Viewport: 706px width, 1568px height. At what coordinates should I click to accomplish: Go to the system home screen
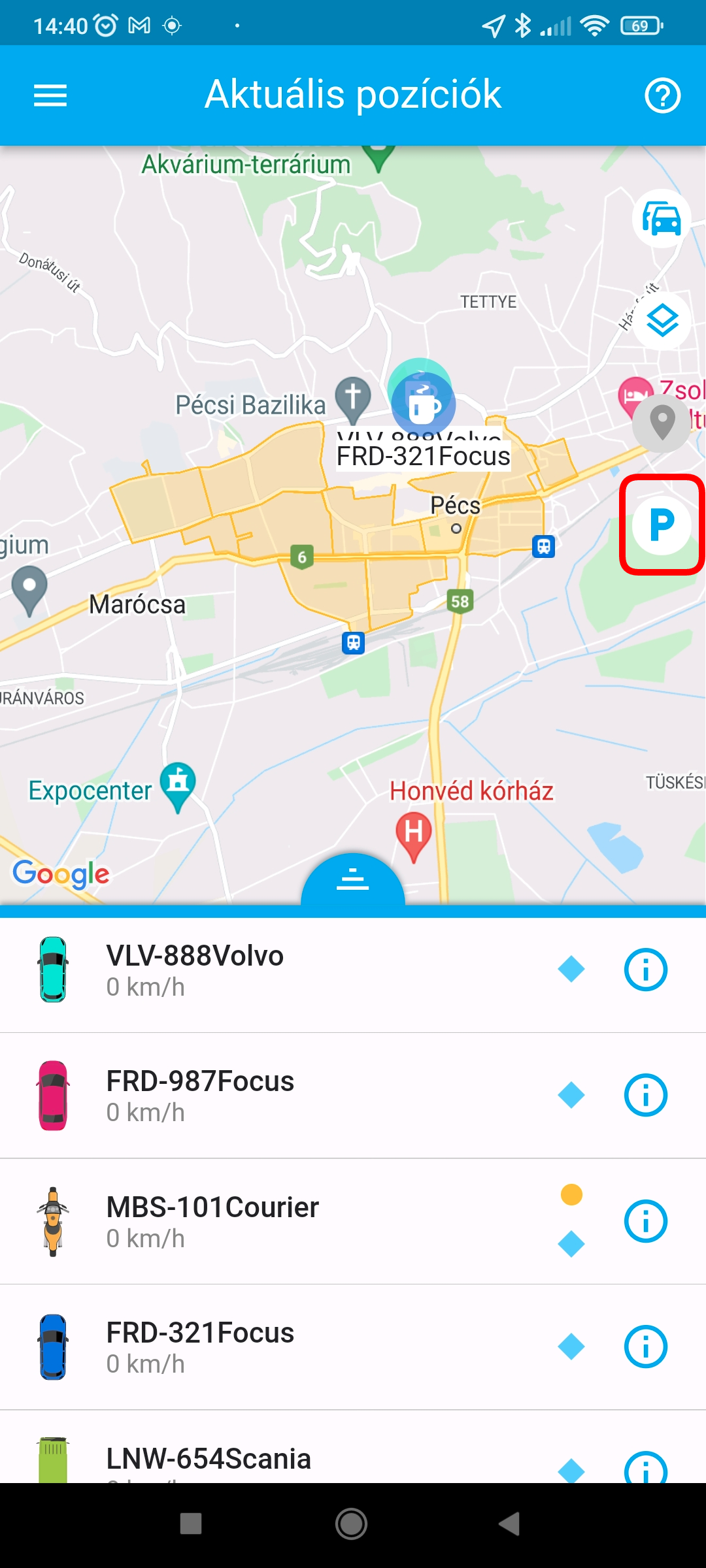(352, 1524)
